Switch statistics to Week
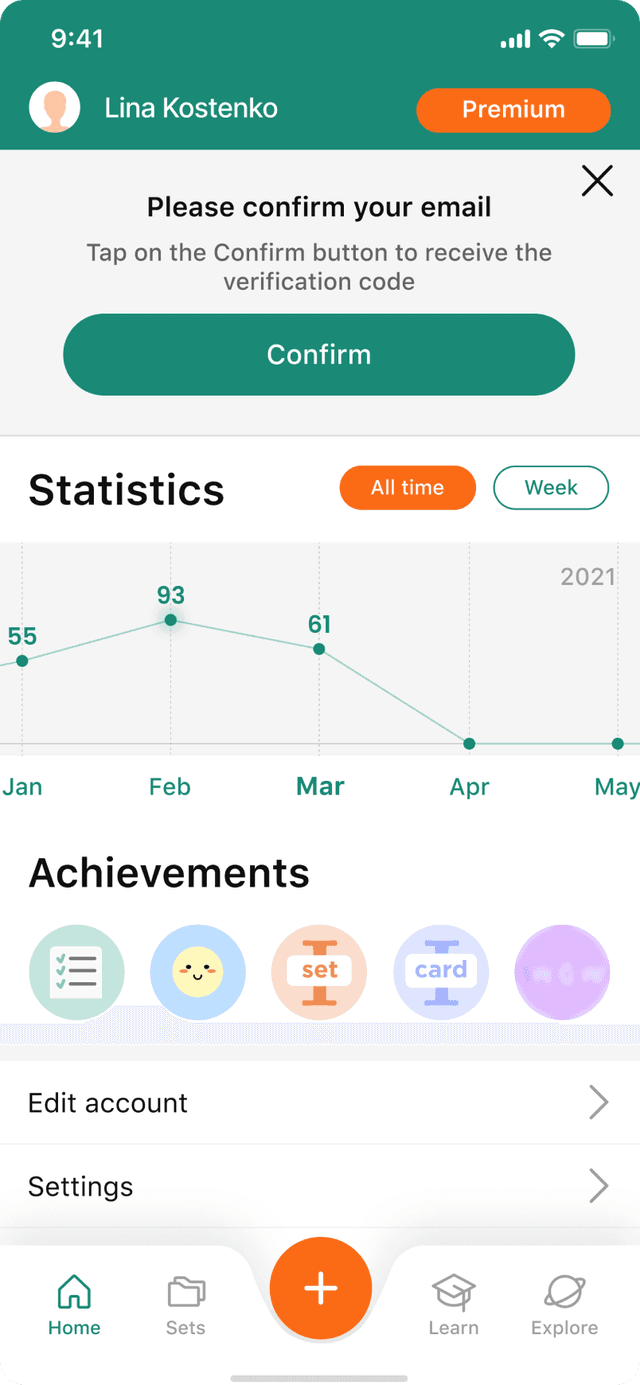This screenshot has width=640, height=1385. pos(551,488)
